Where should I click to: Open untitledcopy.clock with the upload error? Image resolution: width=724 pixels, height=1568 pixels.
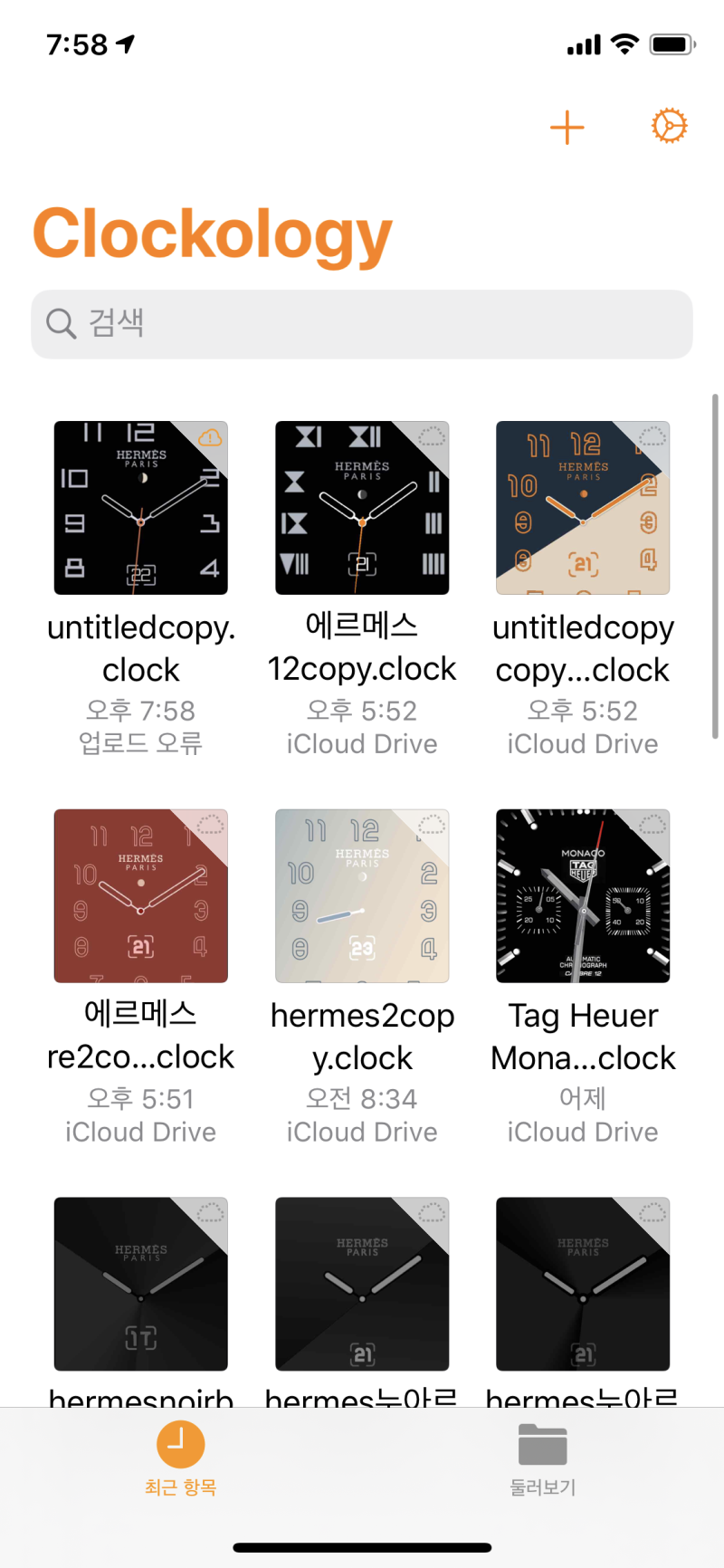coord(141,508)
